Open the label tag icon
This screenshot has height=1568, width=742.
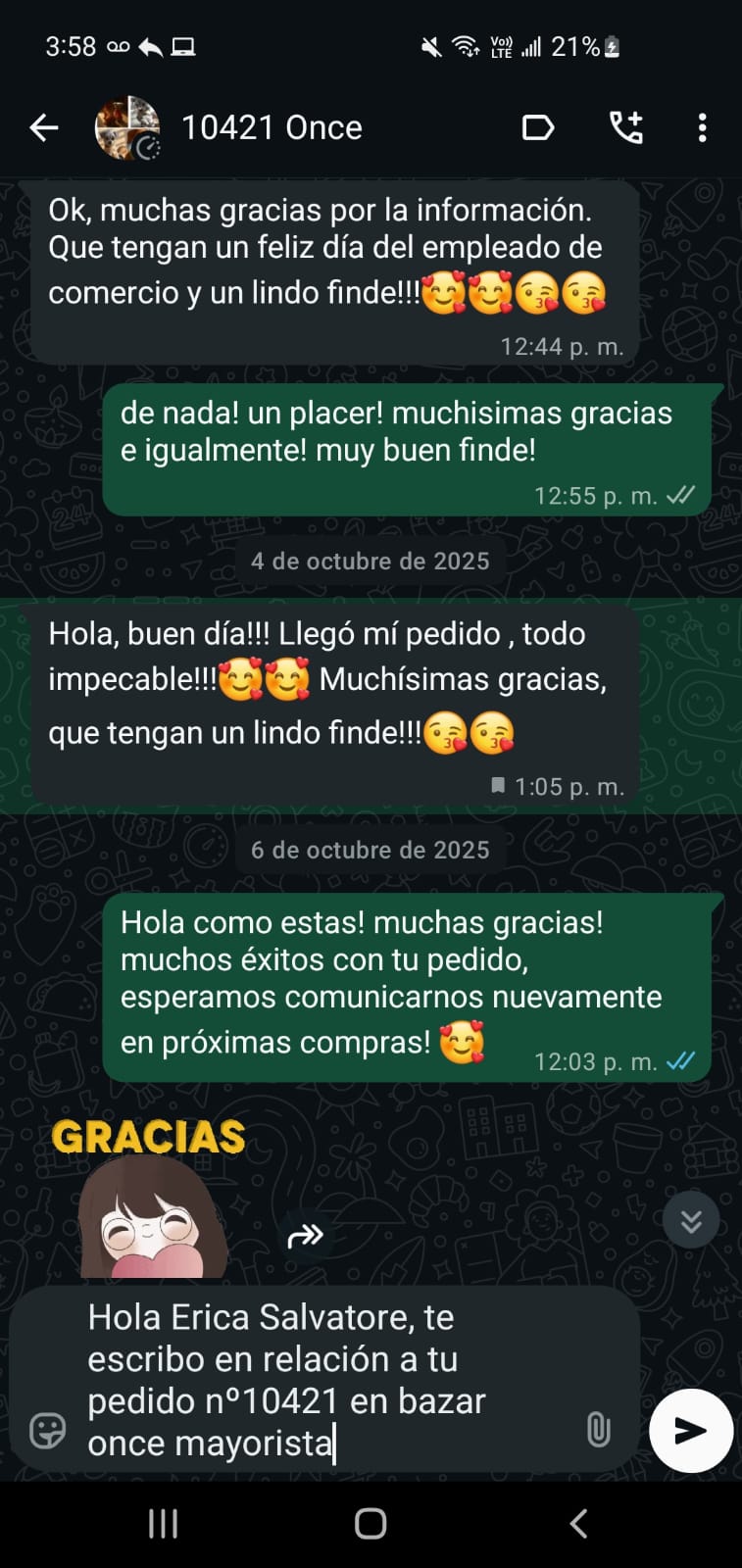pos(538,127)
